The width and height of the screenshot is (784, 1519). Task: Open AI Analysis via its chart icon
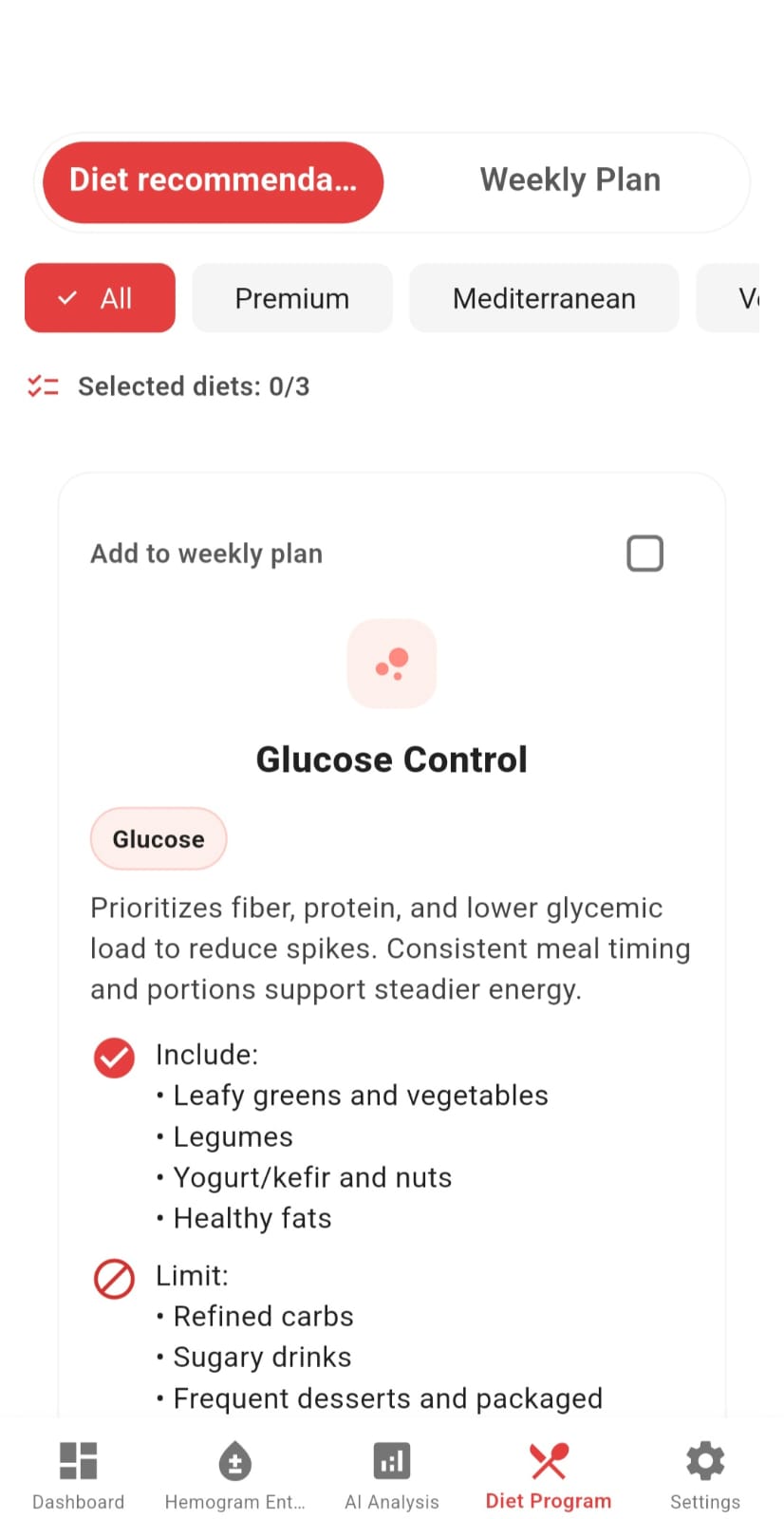pyautogui.click(x=392, y=1460)
